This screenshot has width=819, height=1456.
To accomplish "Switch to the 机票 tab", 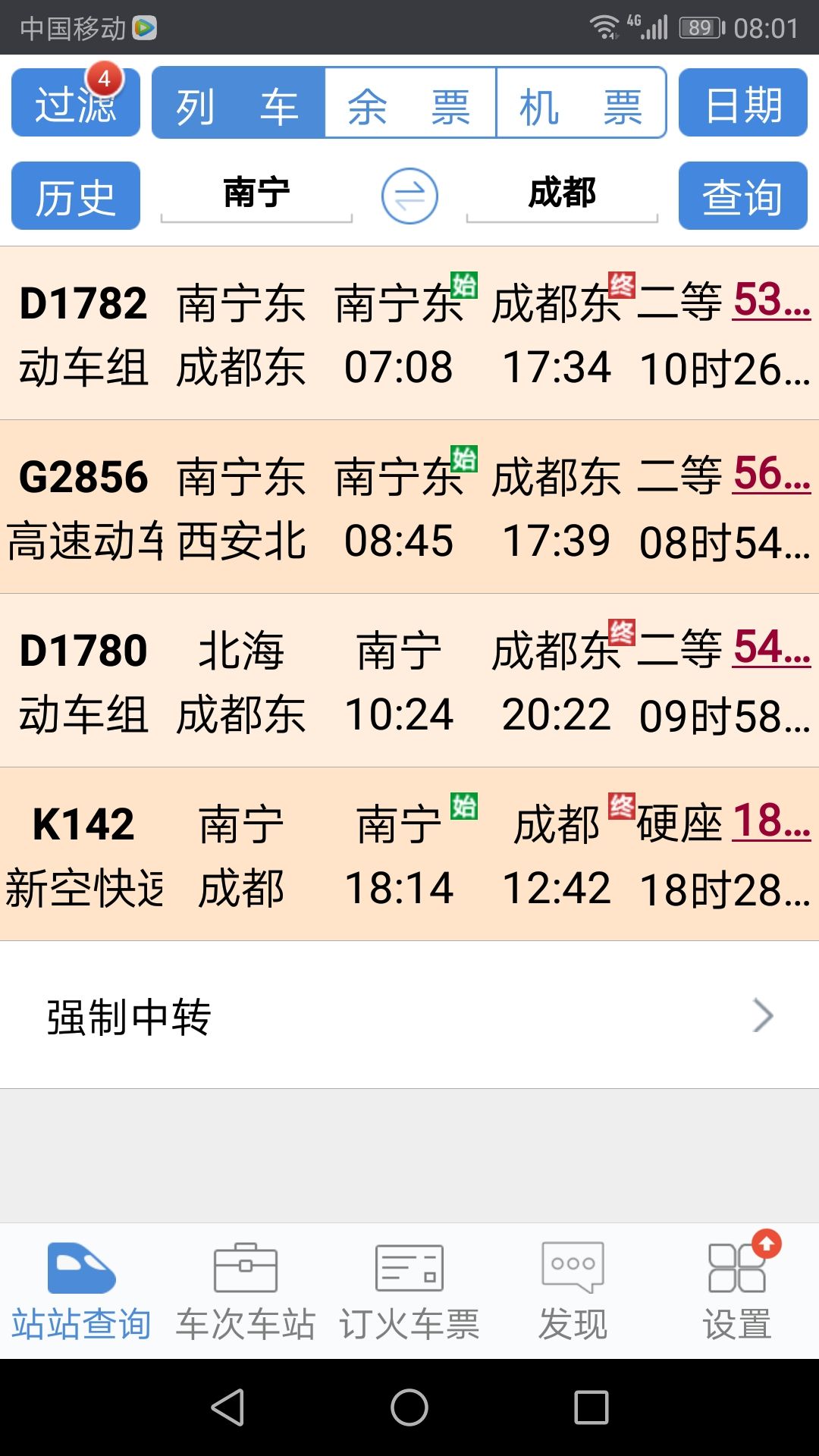I will 581,102.
